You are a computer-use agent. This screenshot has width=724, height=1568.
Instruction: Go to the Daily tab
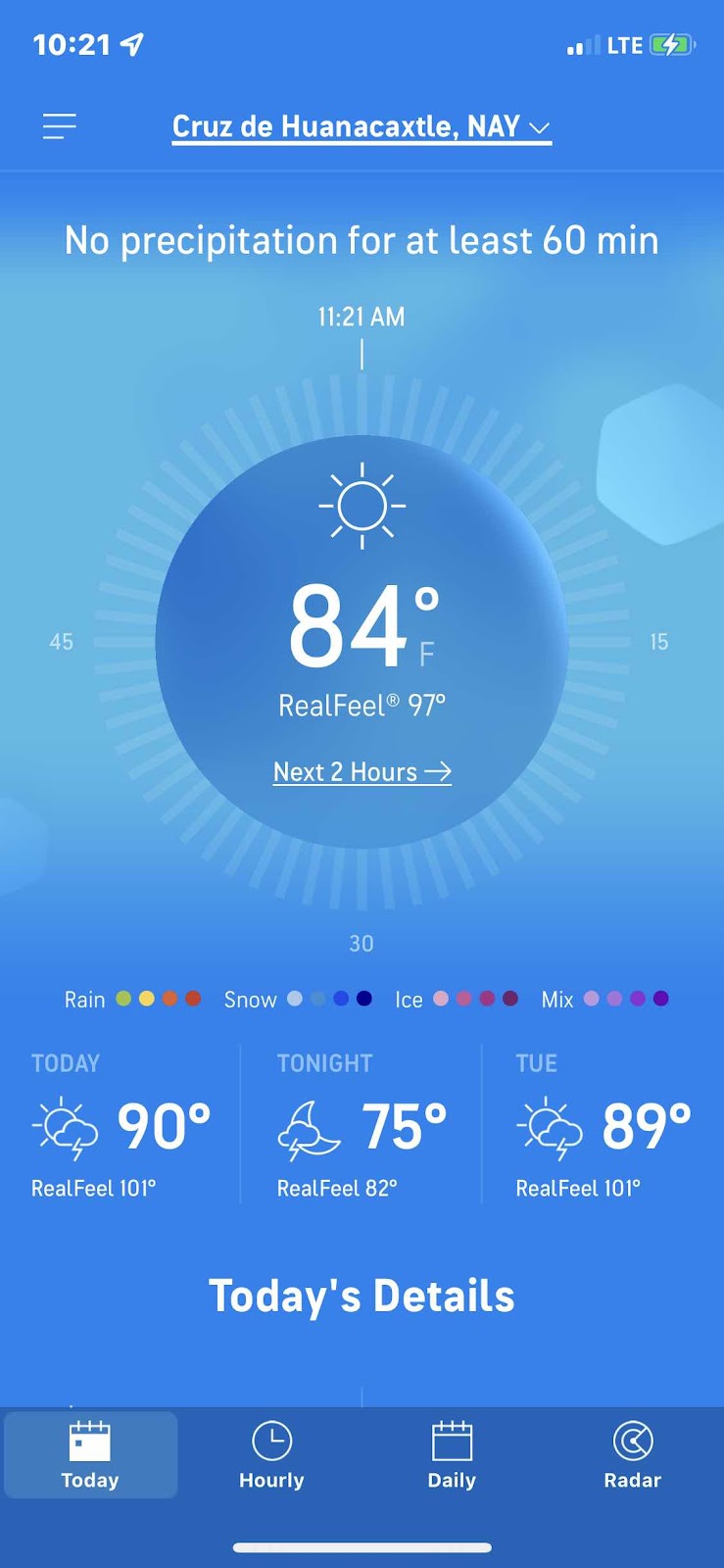pos(452,1456)
